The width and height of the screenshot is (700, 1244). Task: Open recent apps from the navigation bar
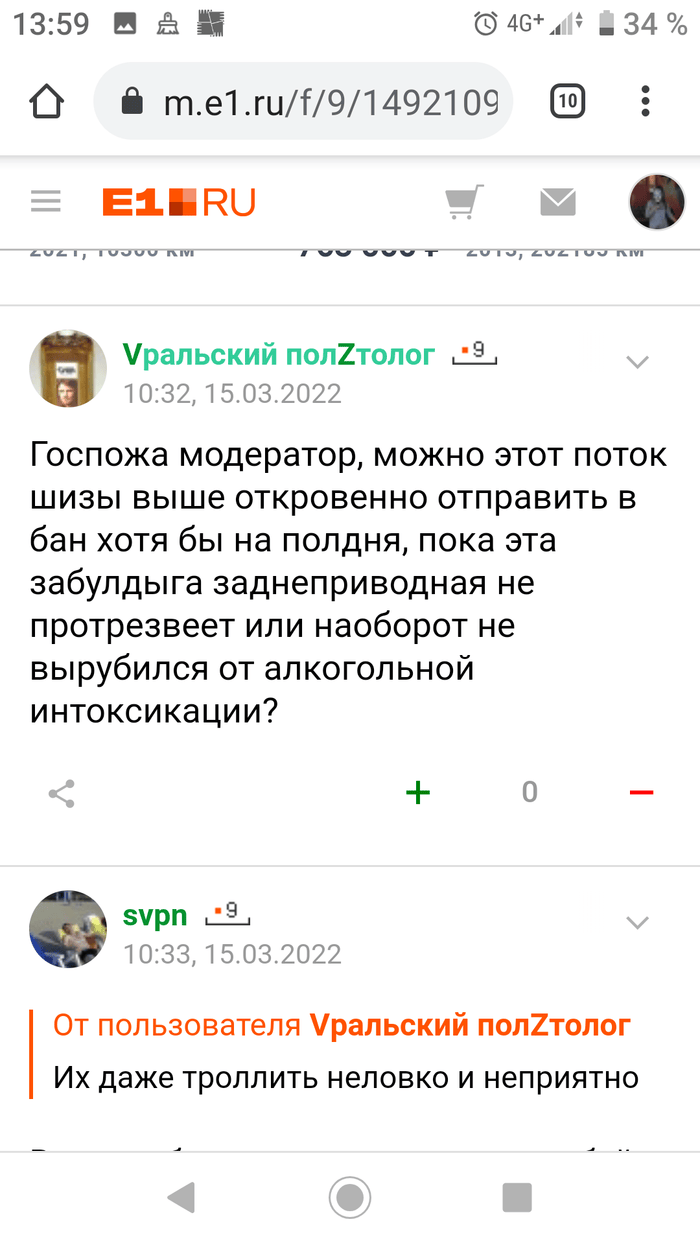pos(517,1196)
